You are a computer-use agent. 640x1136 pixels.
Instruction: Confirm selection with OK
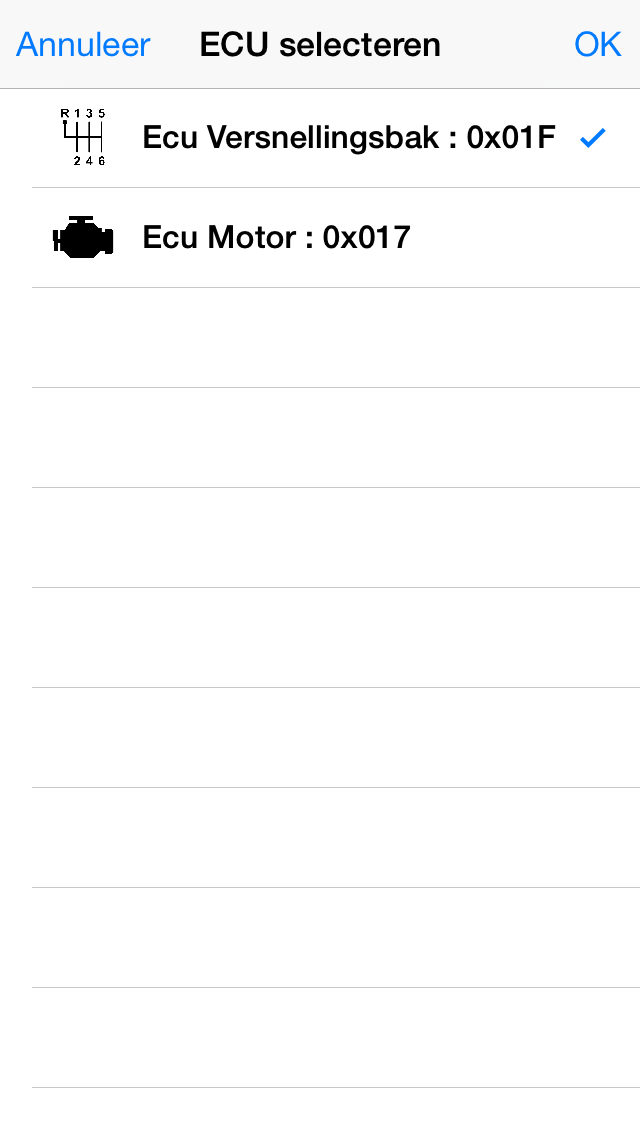597,45
